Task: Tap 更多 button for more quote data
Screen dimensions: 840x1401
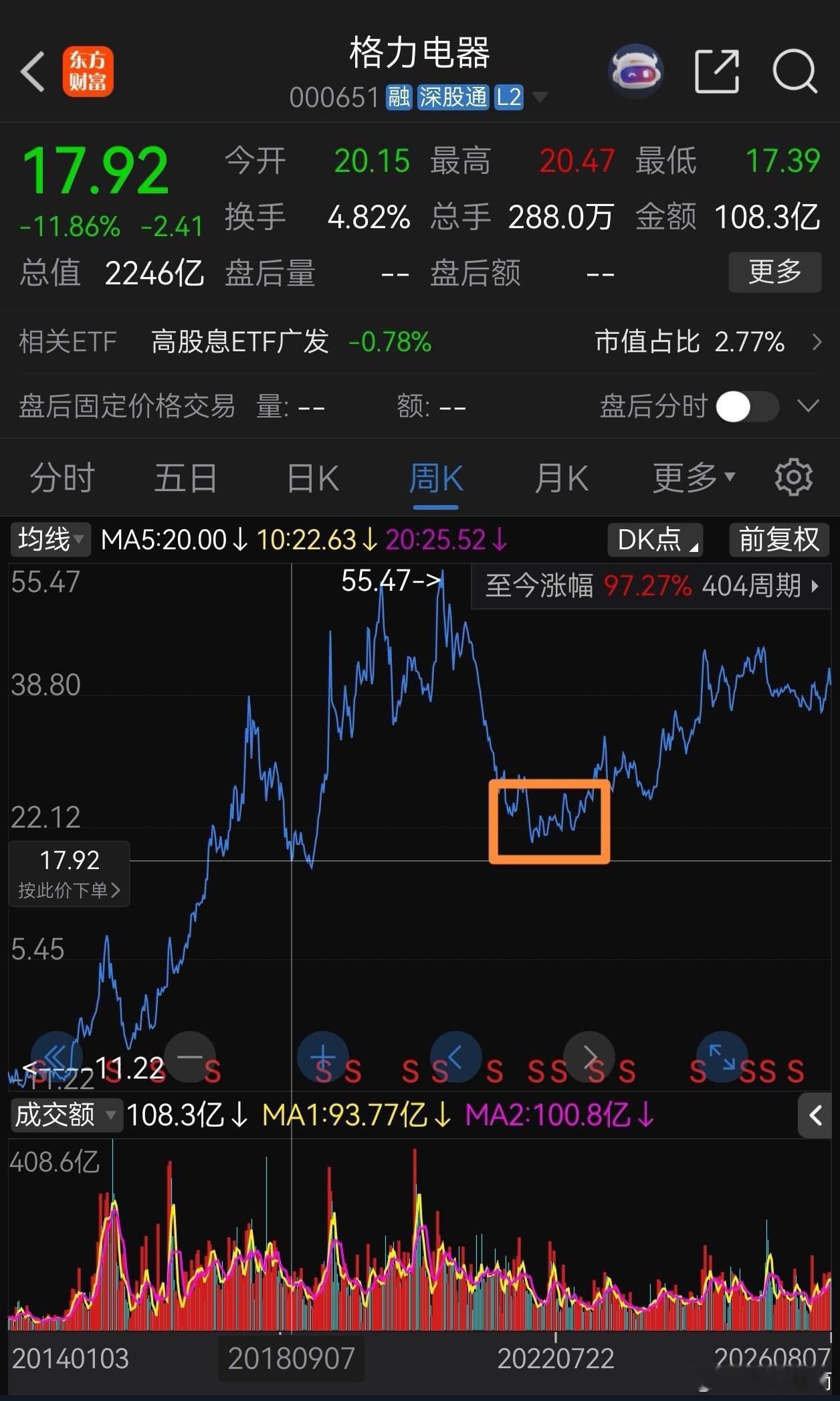Action: (x=774, y=272)
